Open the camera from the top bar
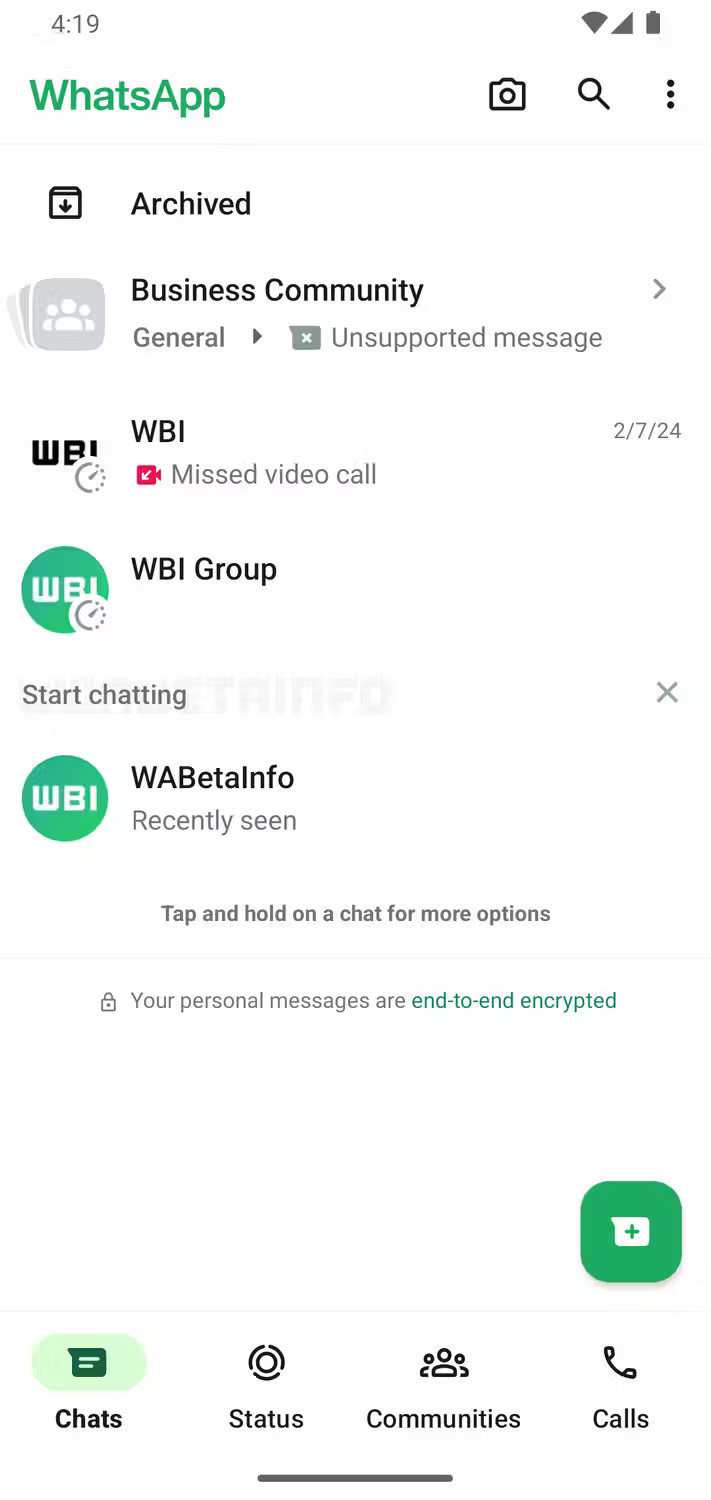The image size is (711, 1500). pos(507,95)
